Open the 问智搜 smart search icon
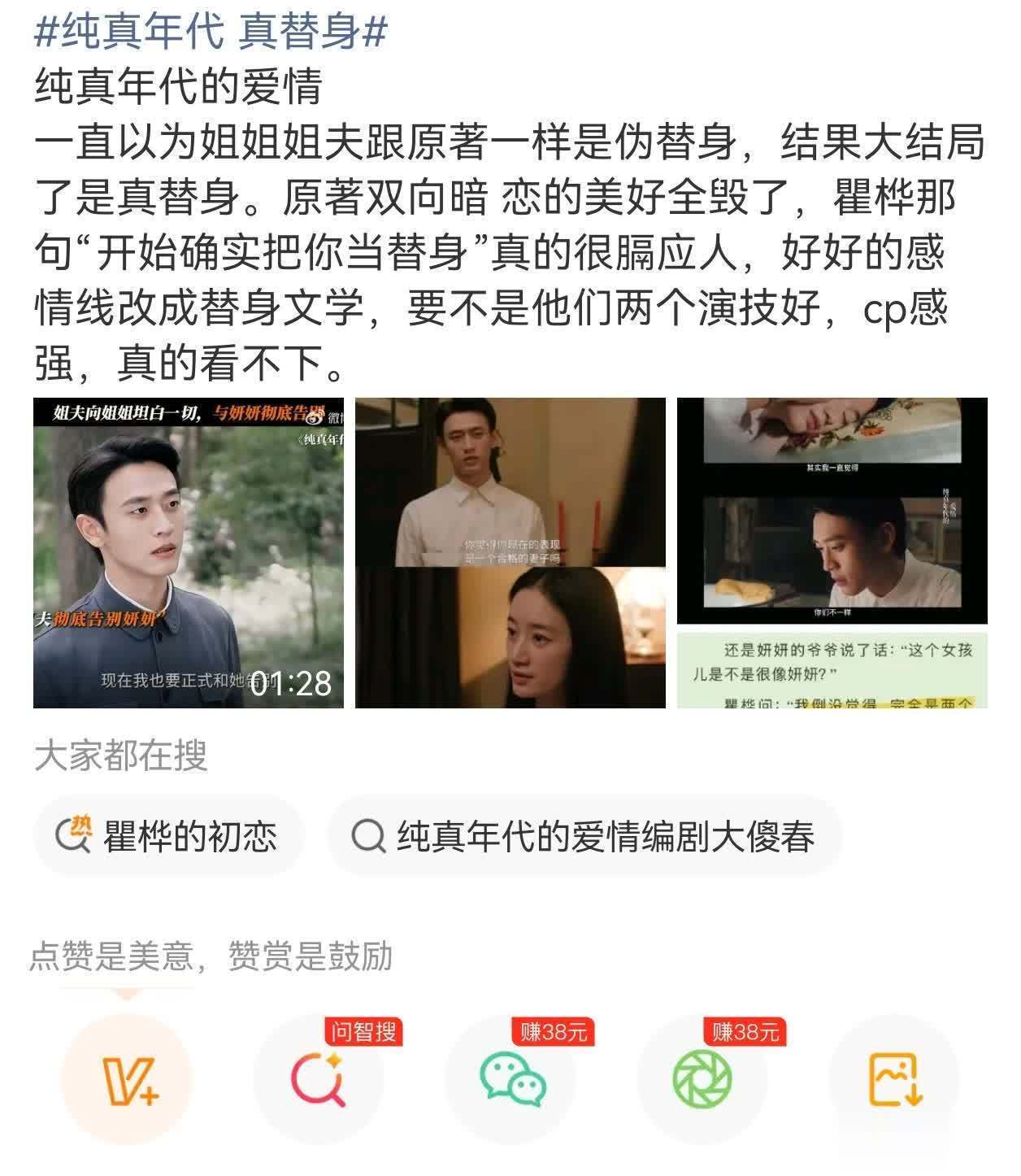 coord(319,1080)
